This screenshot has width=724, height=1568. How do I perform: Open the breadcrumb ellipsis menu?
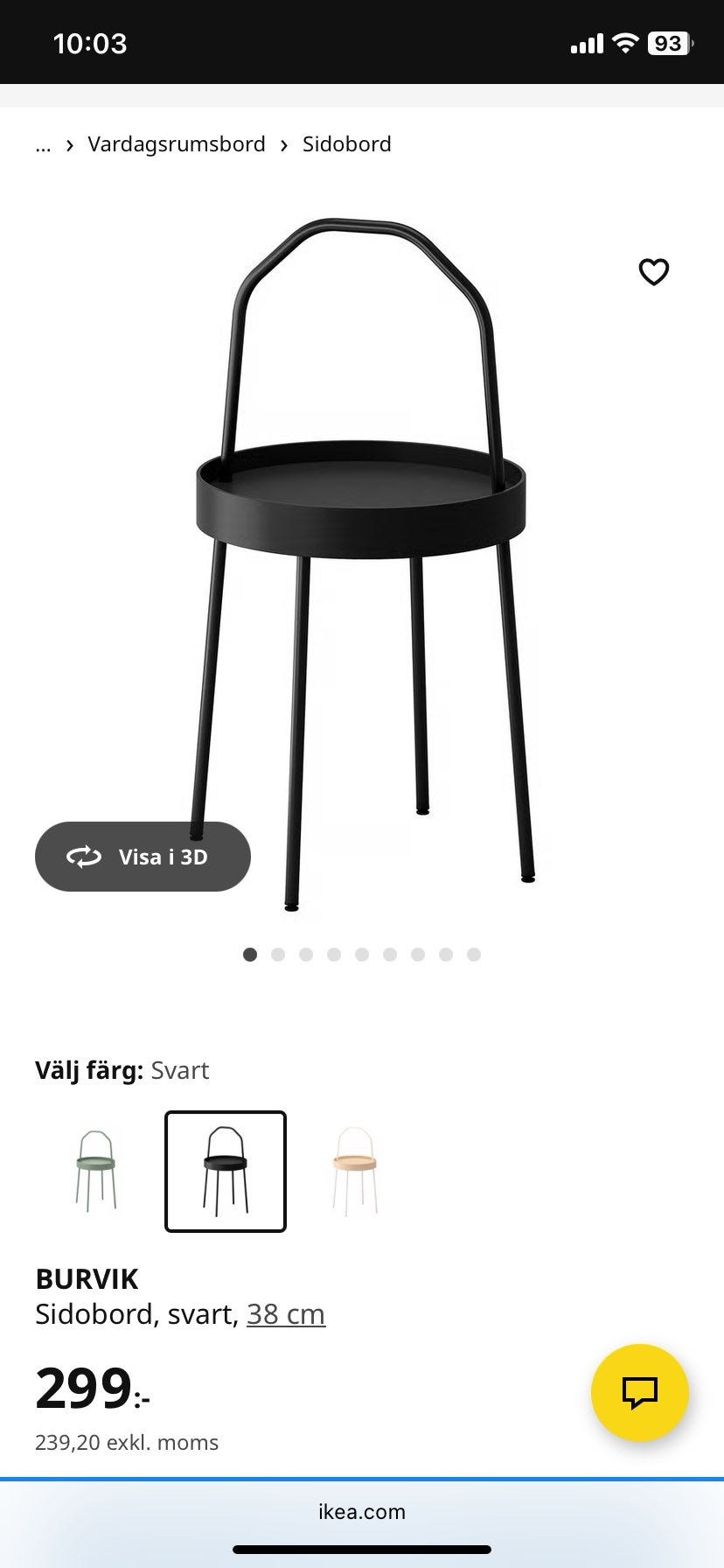42,144
